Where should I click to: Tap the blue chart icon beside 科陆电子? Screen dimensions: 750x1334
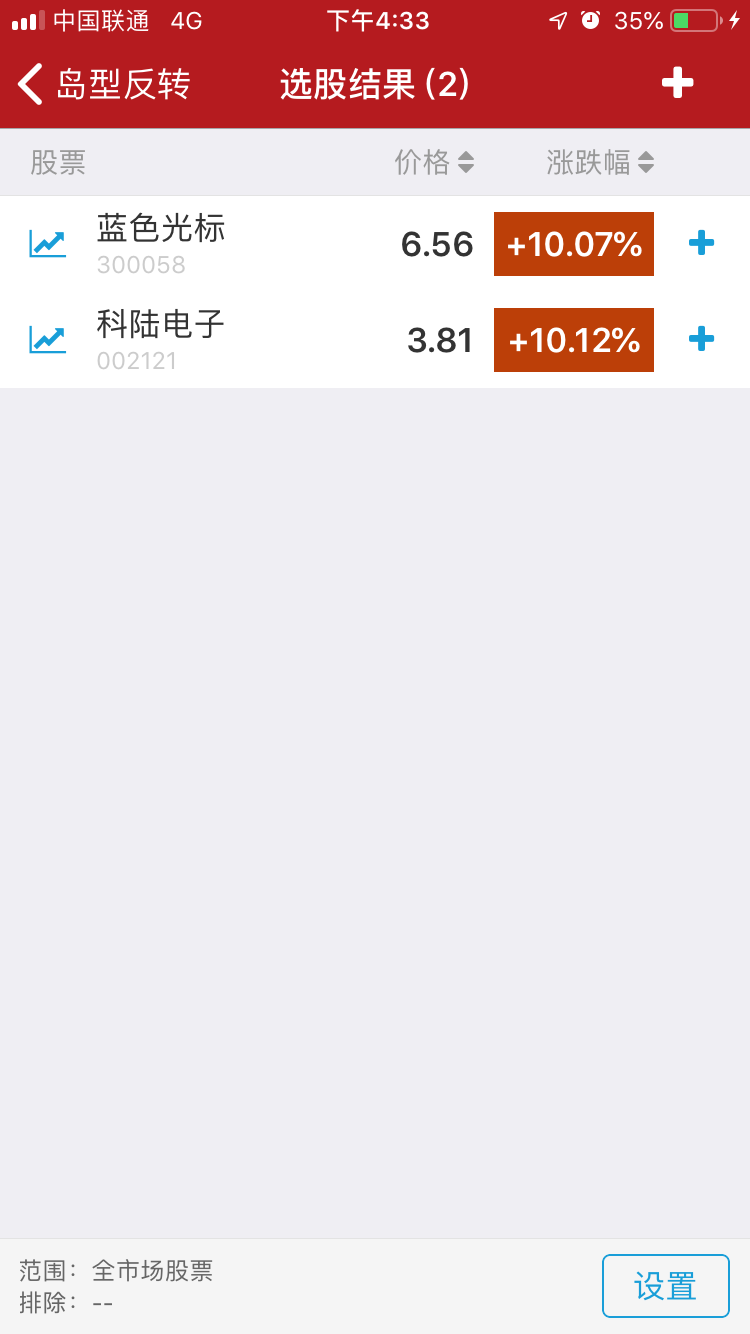[x=46, y=340]
